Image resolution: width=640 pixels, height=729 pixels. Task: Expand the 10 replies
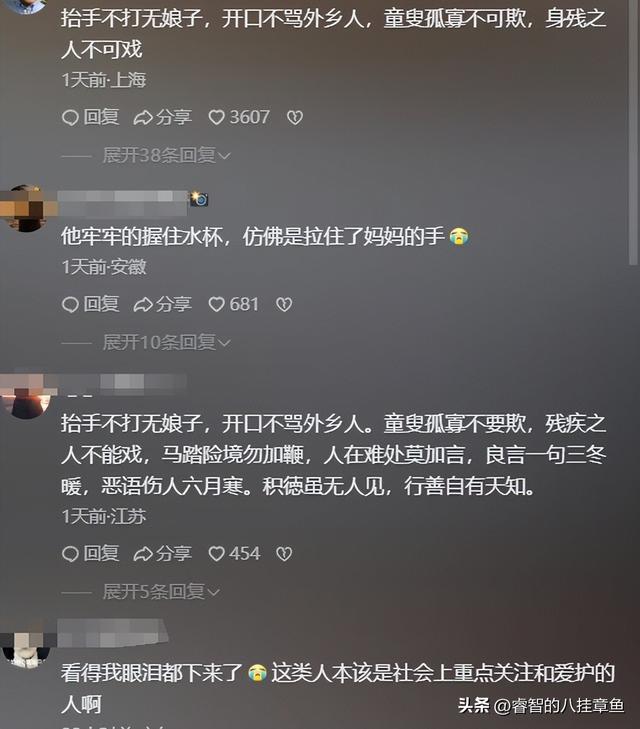166,342
